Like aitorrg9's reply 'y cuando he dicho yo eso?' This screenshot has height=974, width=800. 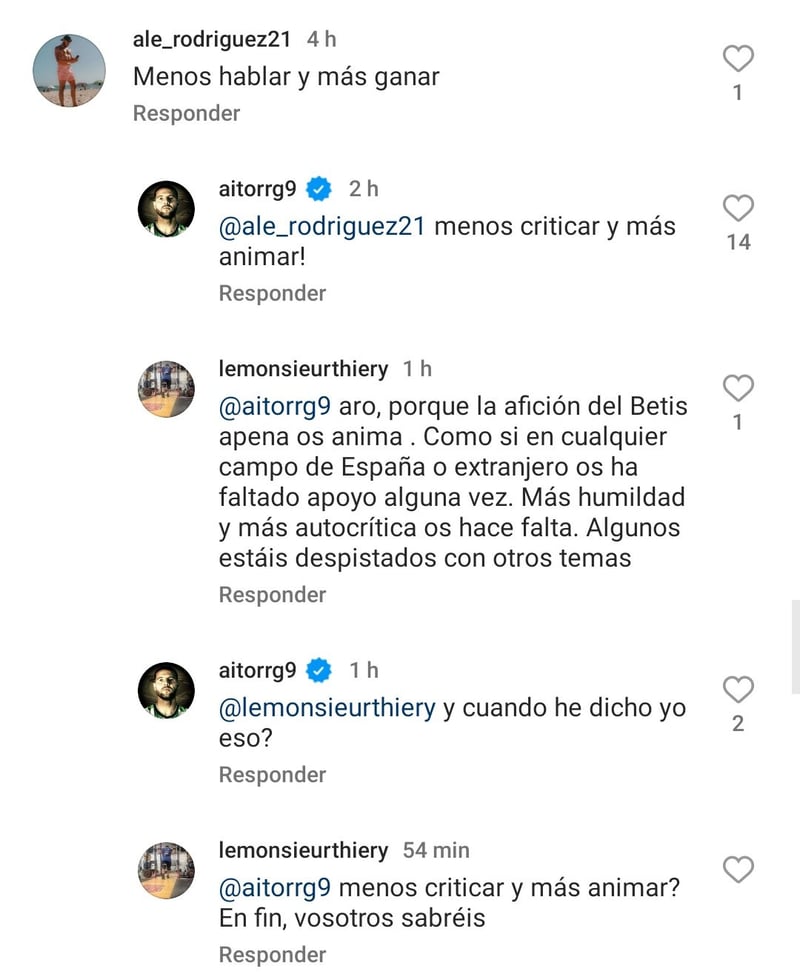coord(738,689)
